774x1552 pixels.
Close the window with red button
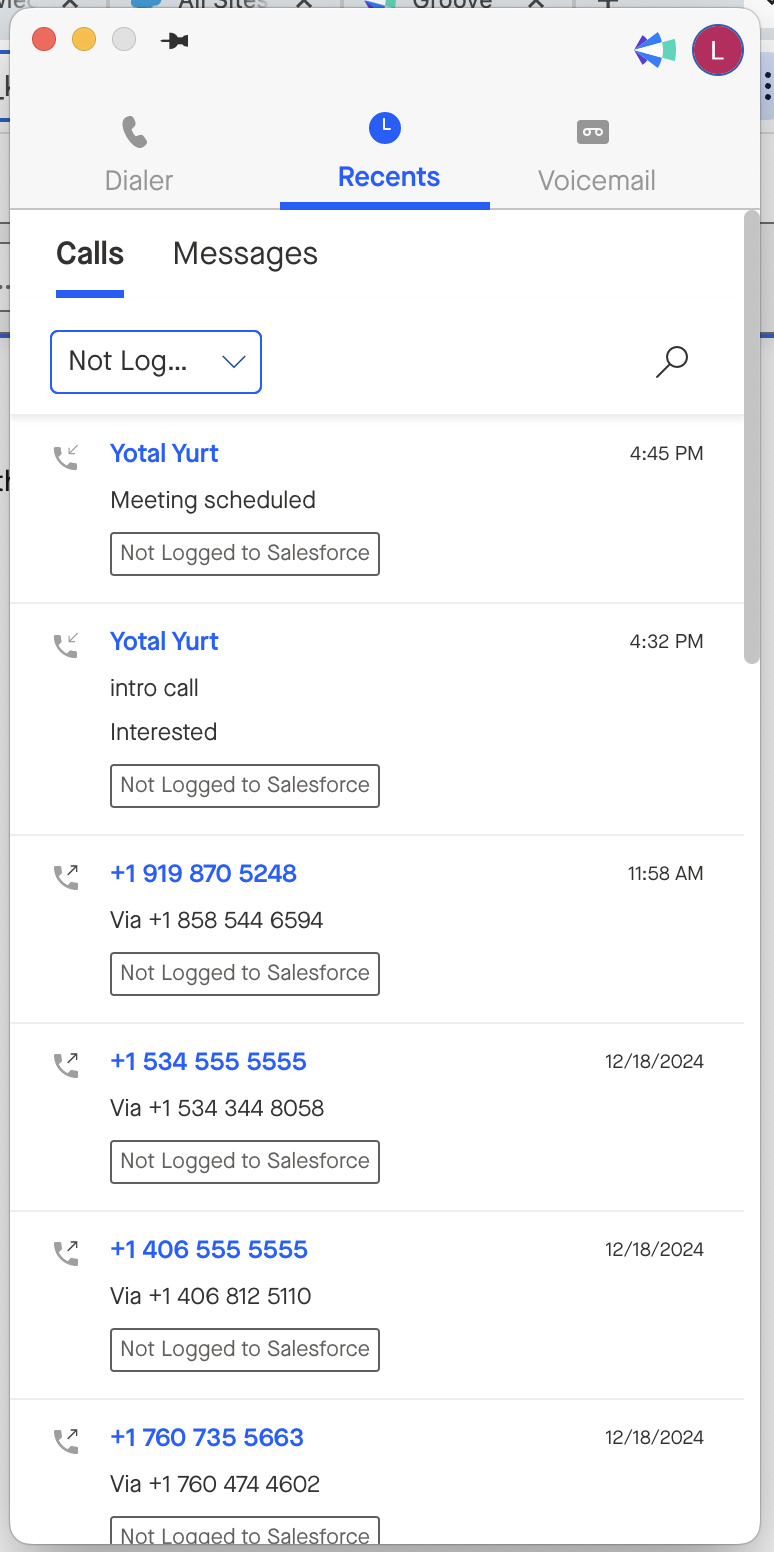[x=44, y=40]
